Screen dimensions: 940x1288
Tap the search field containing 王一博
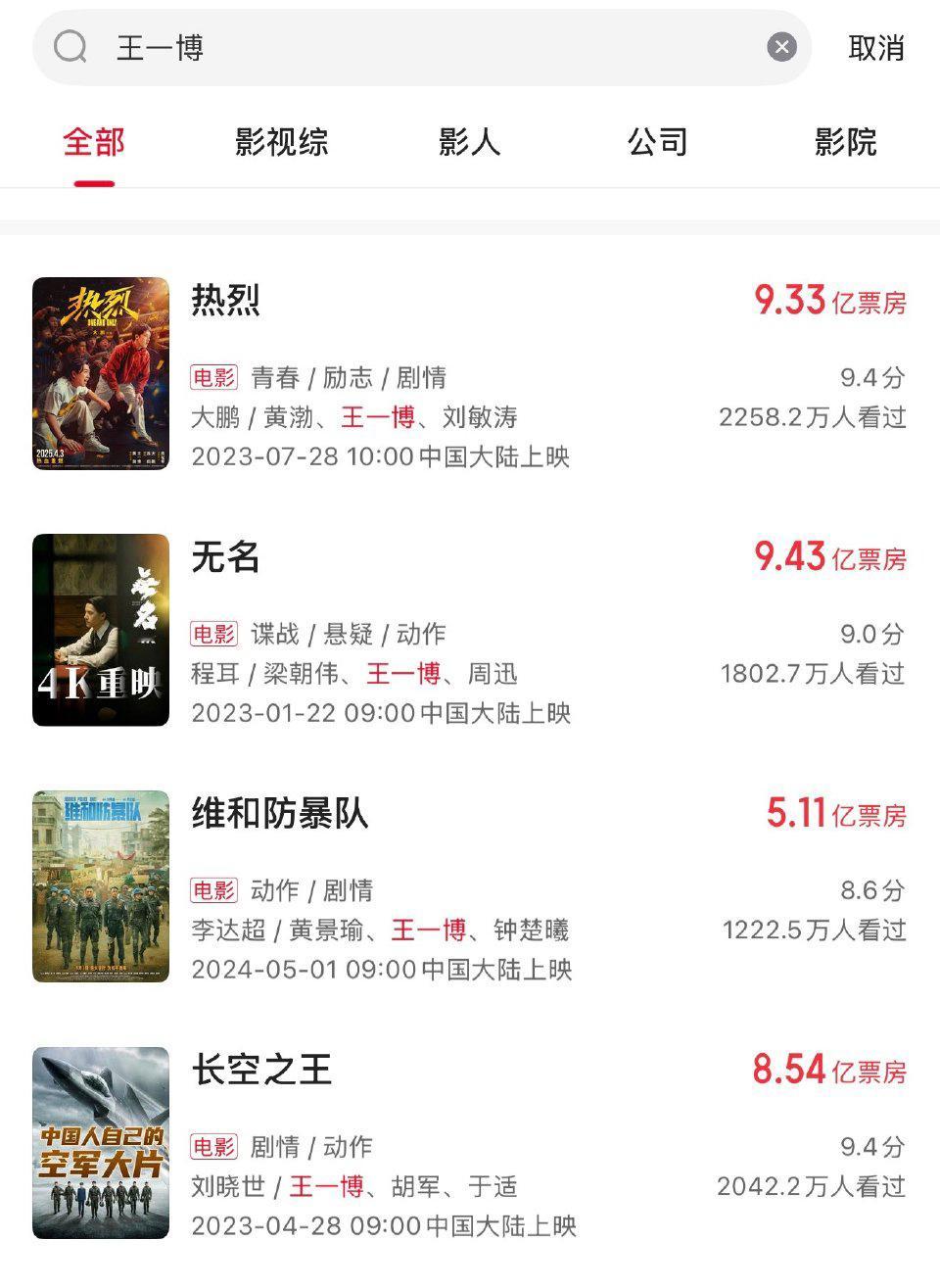click(x=411, y=47)
